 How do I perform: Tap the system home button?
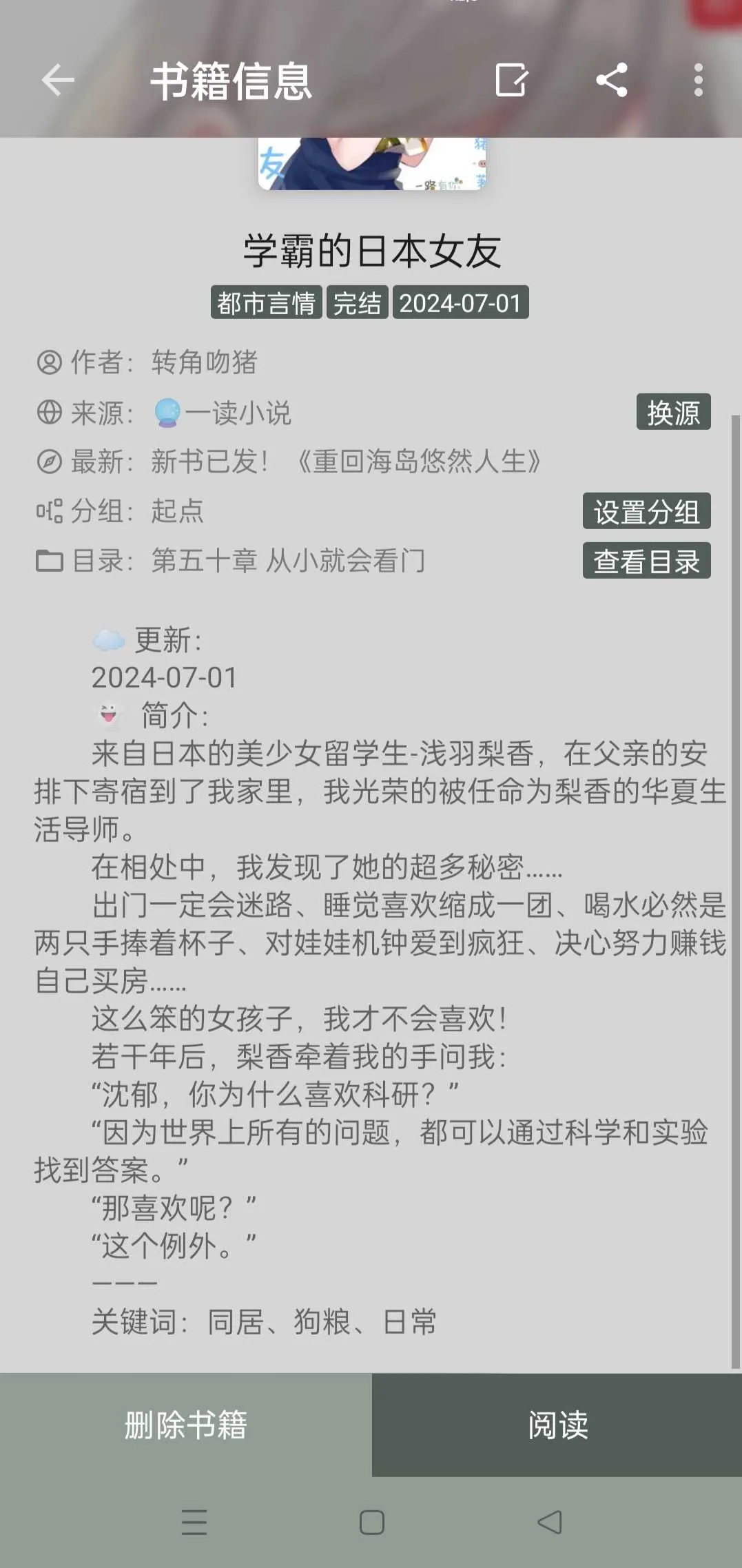coord(372,1523)
